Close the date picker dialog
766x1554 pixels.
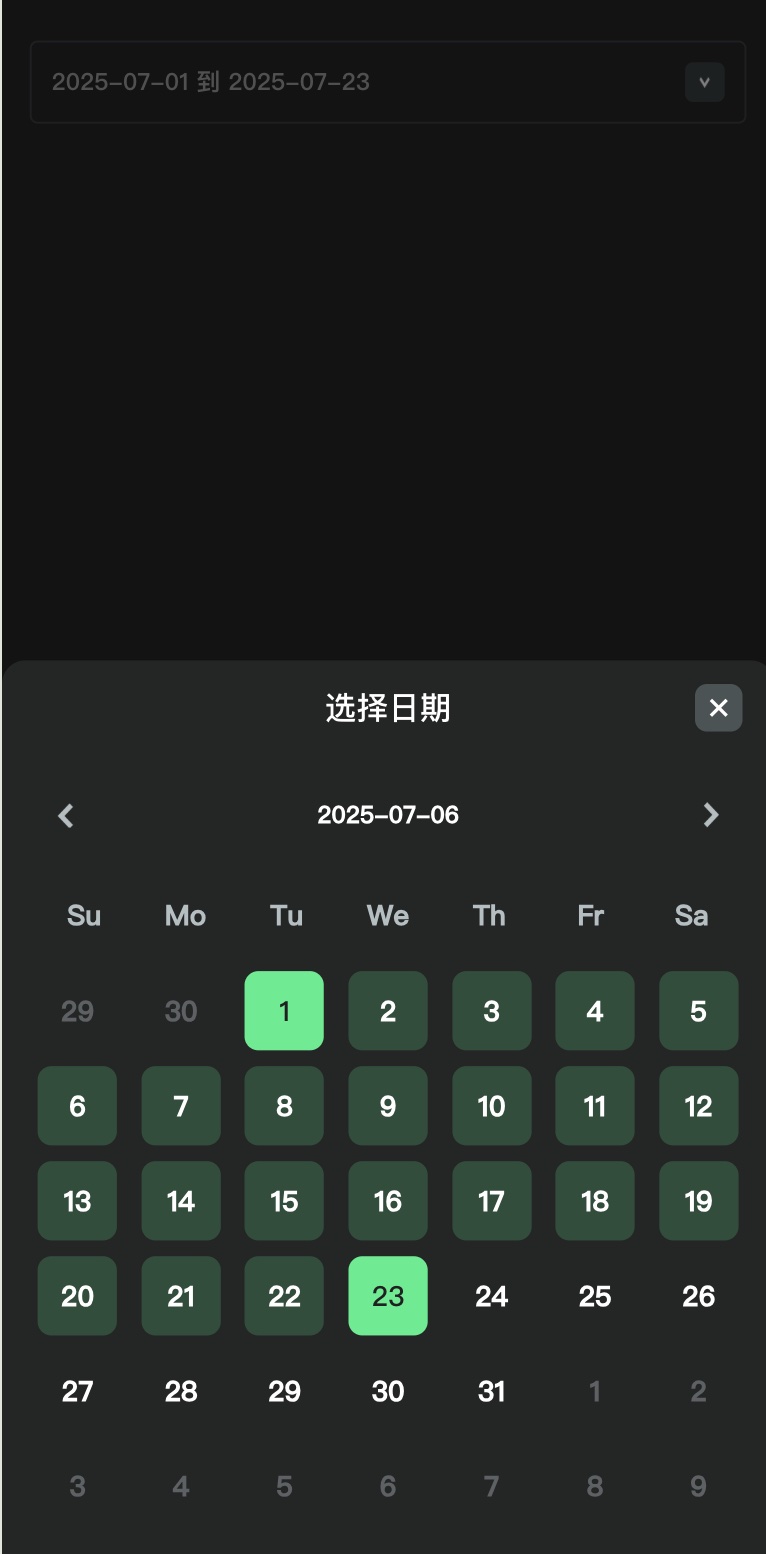718,708
